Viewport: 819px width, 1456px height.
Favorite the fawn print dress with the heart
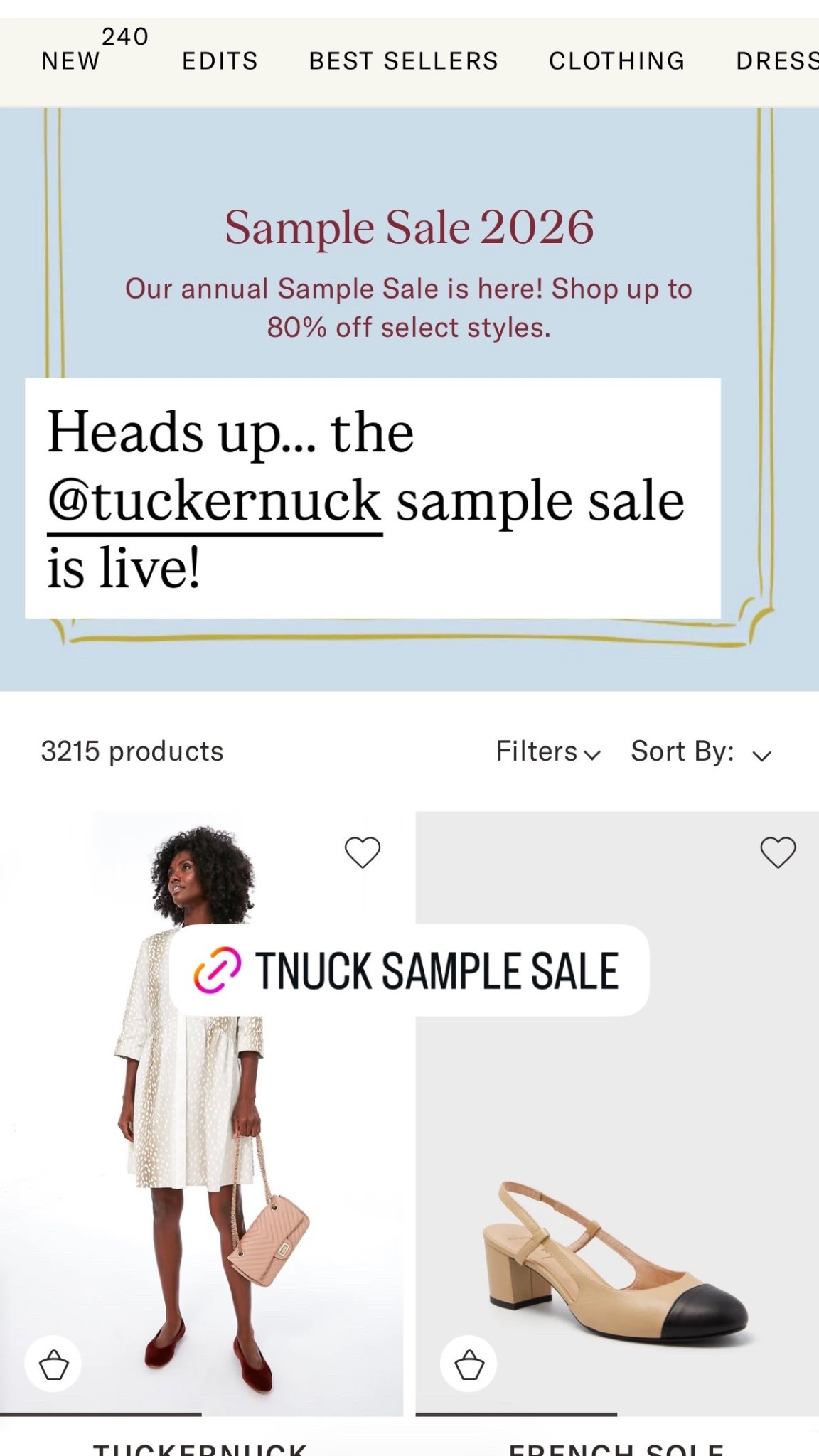[364, 850]
